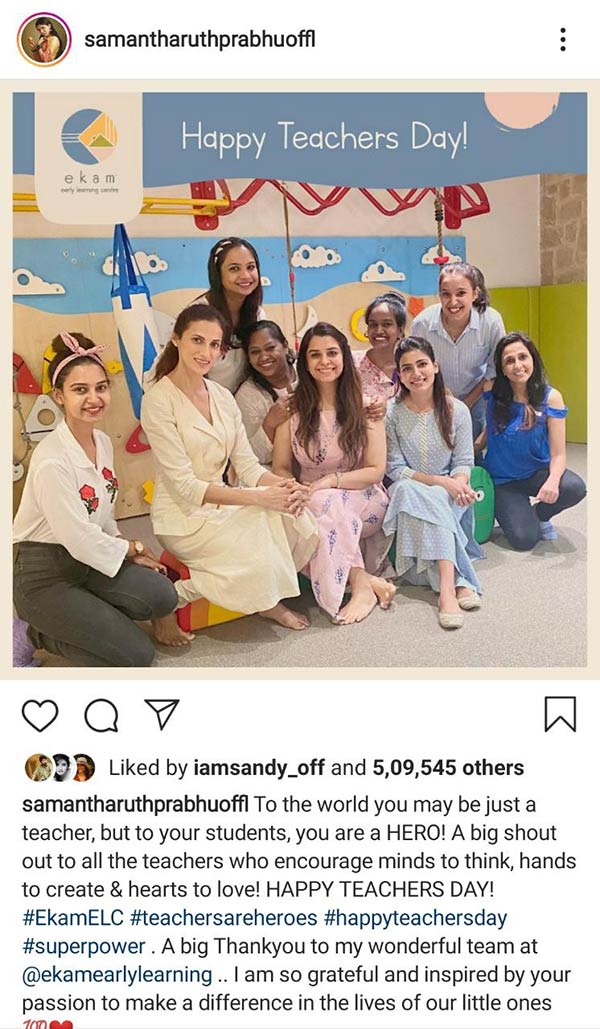Image resolution: width=600 pixels, height=1029 pixels.
Task: Share this post via direct message
Action: (160, 715)
